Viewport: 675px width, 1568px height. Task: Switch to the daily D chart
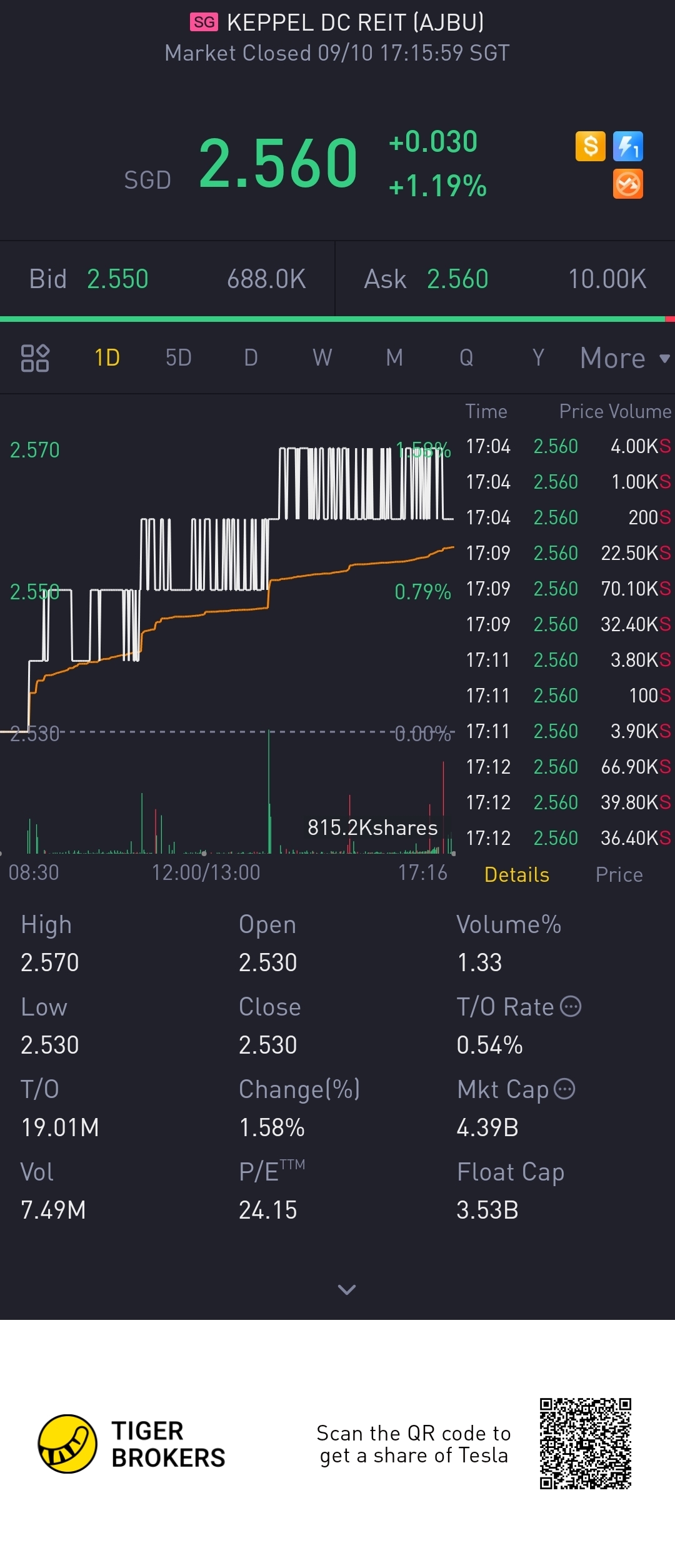pyautogui.click(x=251, y=358)
